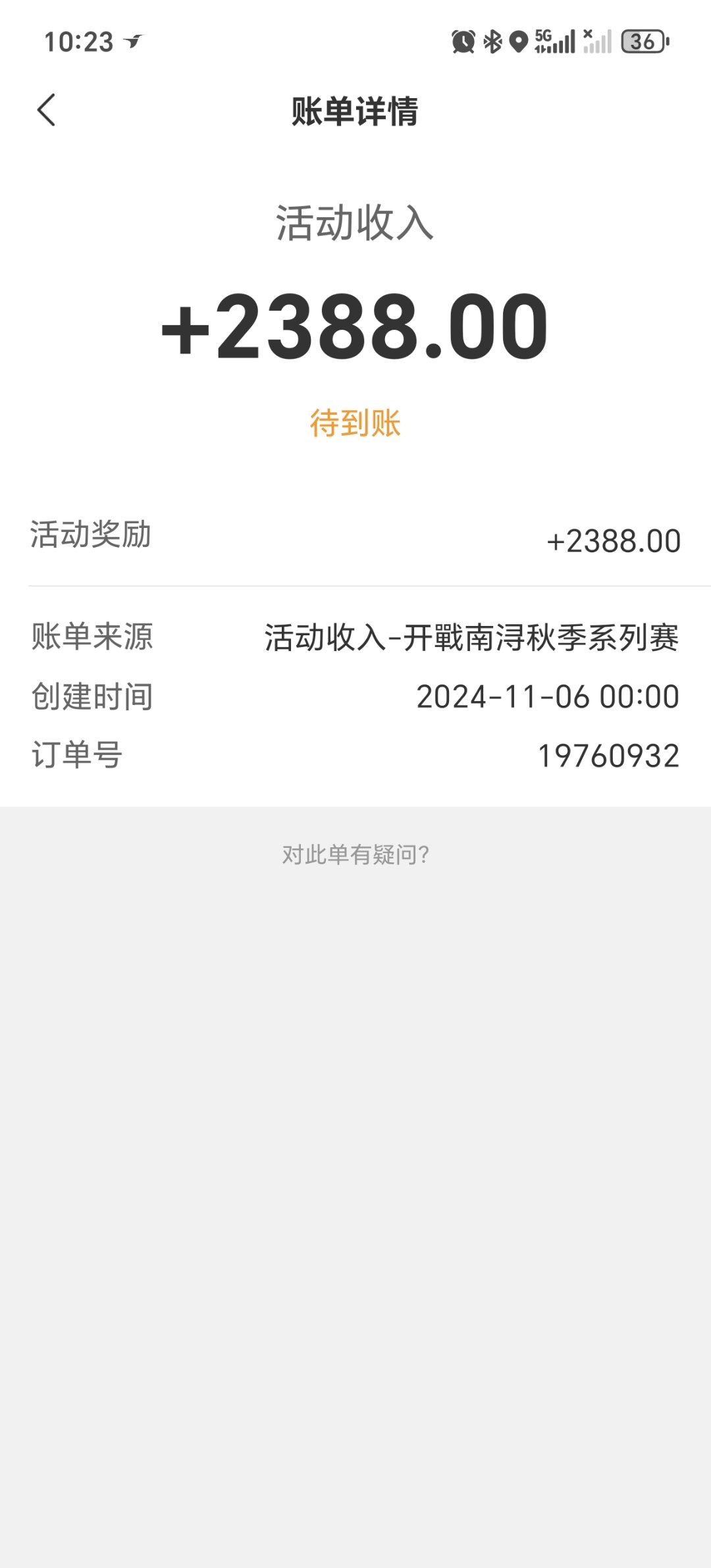This screenshot has width=711, height=1568.
Task: Open the 对此单有疑问? help link
Action: coord(355,854)
